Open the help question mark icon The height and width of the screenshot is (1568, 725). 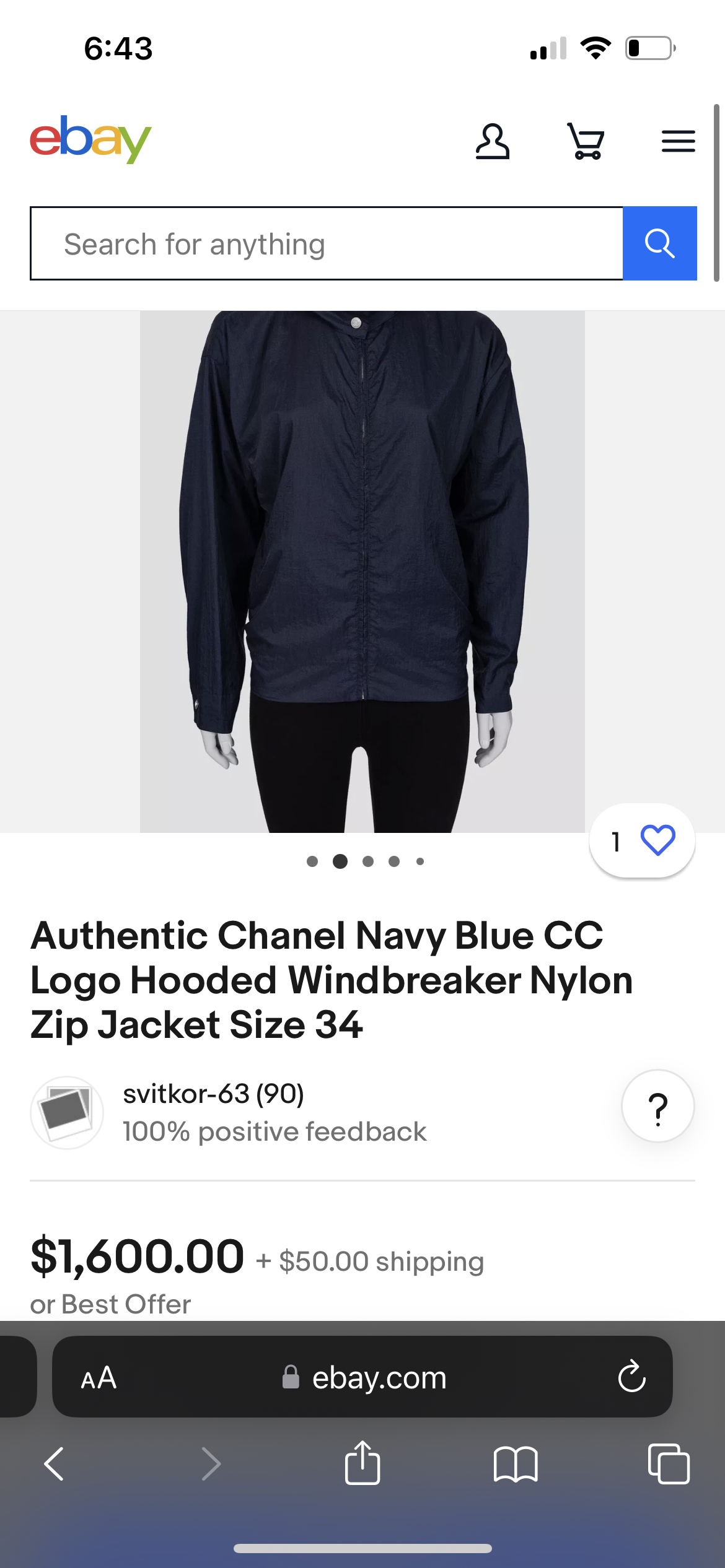tap(657, 1107)
